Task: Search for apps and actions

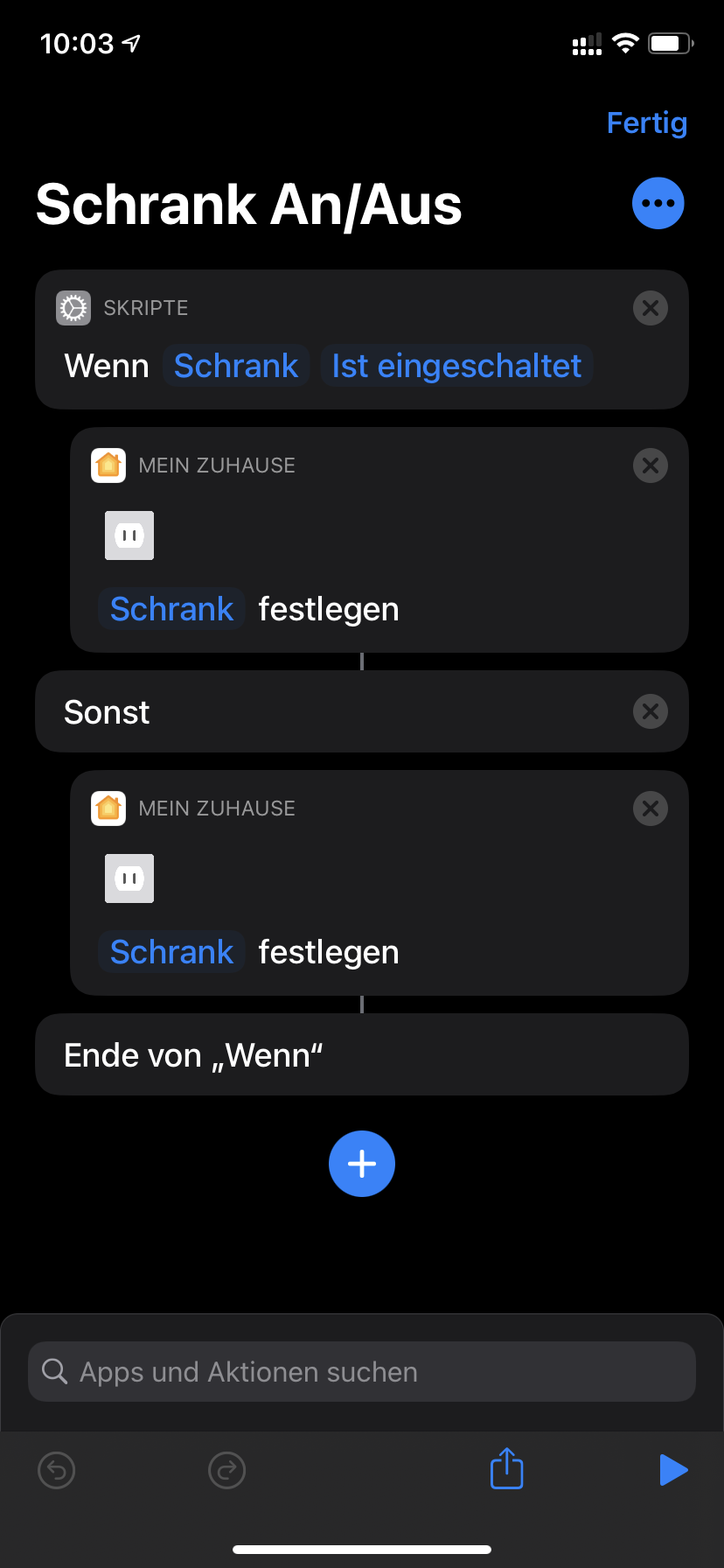Action: (x=362, y=1372)
